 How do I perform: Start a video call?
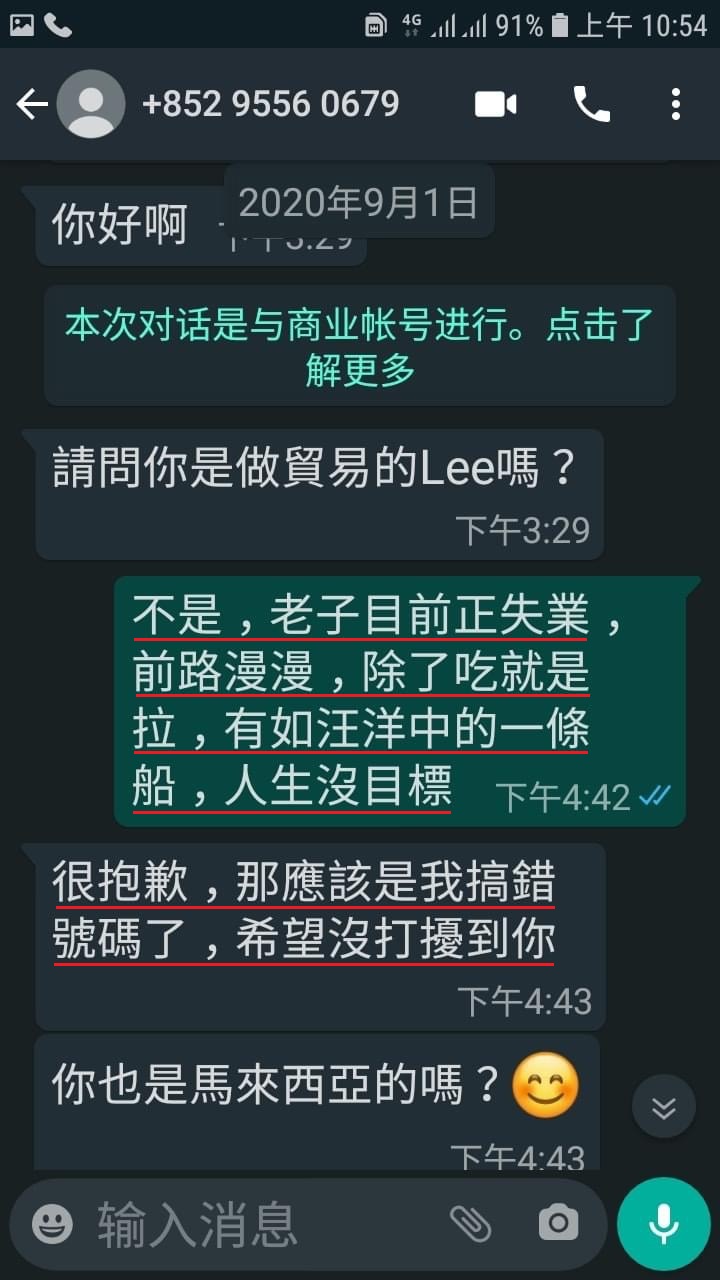(x=496, y=104)
